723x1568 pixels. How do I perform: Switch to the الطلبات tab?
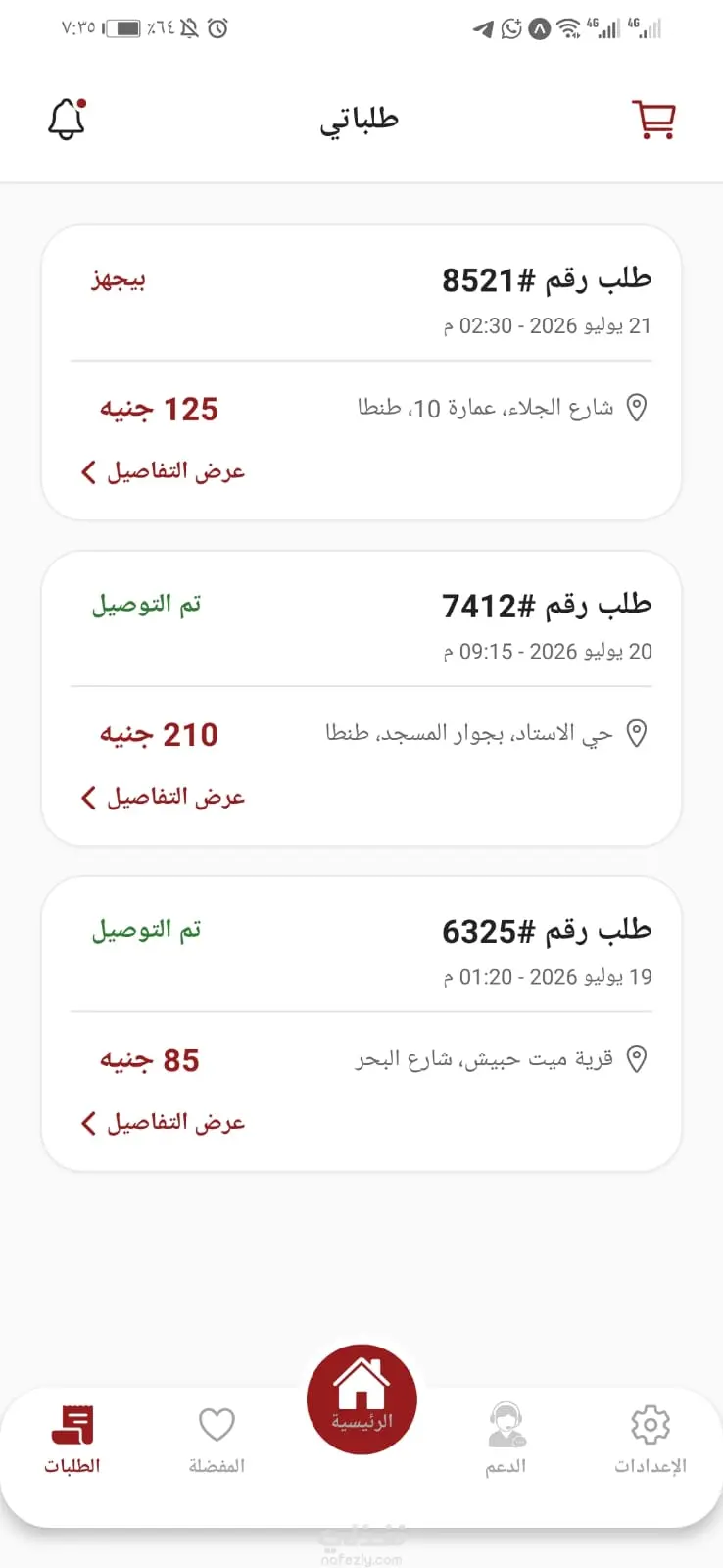[x=72, y=1439]
